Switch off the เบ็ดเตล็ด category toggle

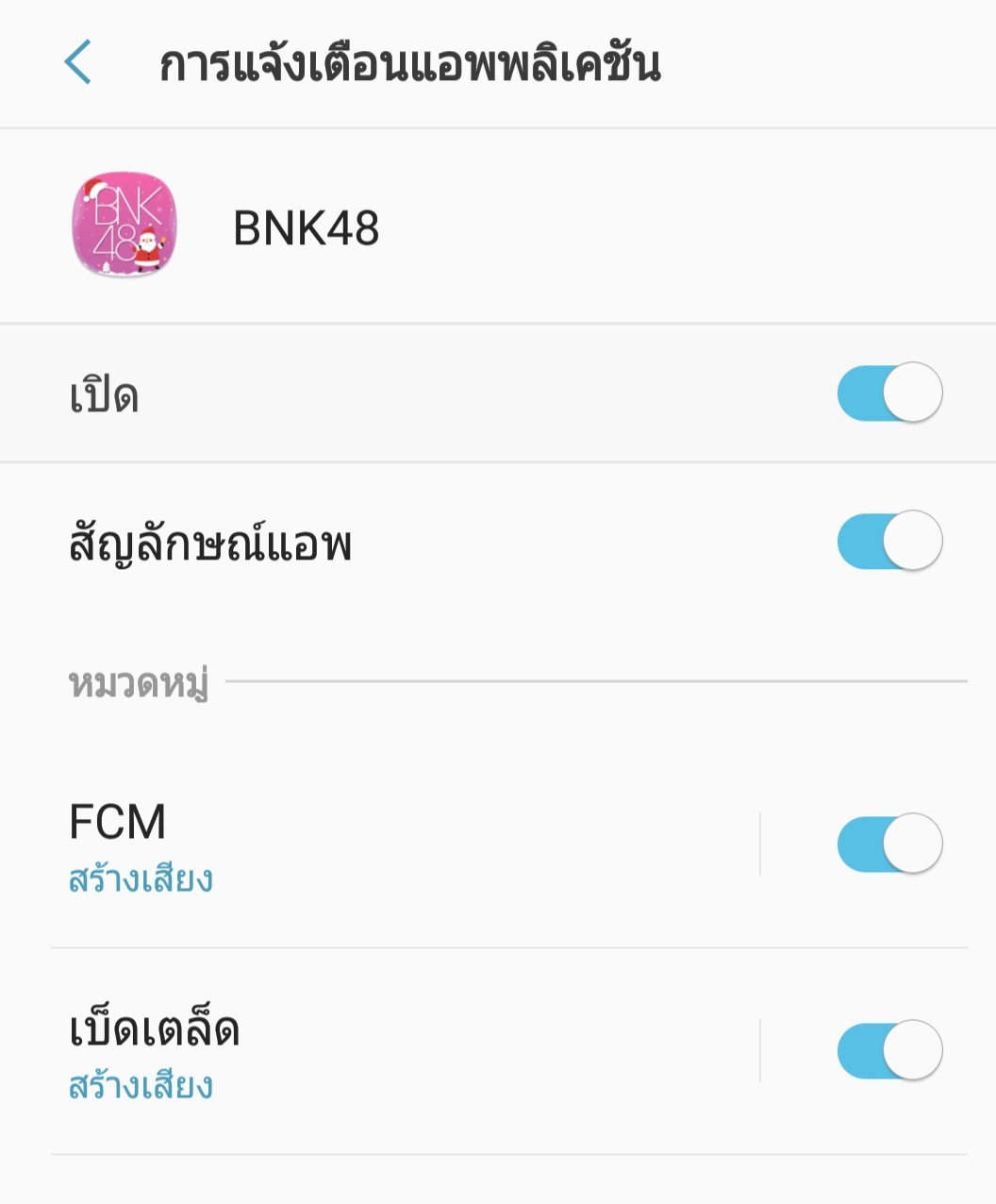point(888,1050)
